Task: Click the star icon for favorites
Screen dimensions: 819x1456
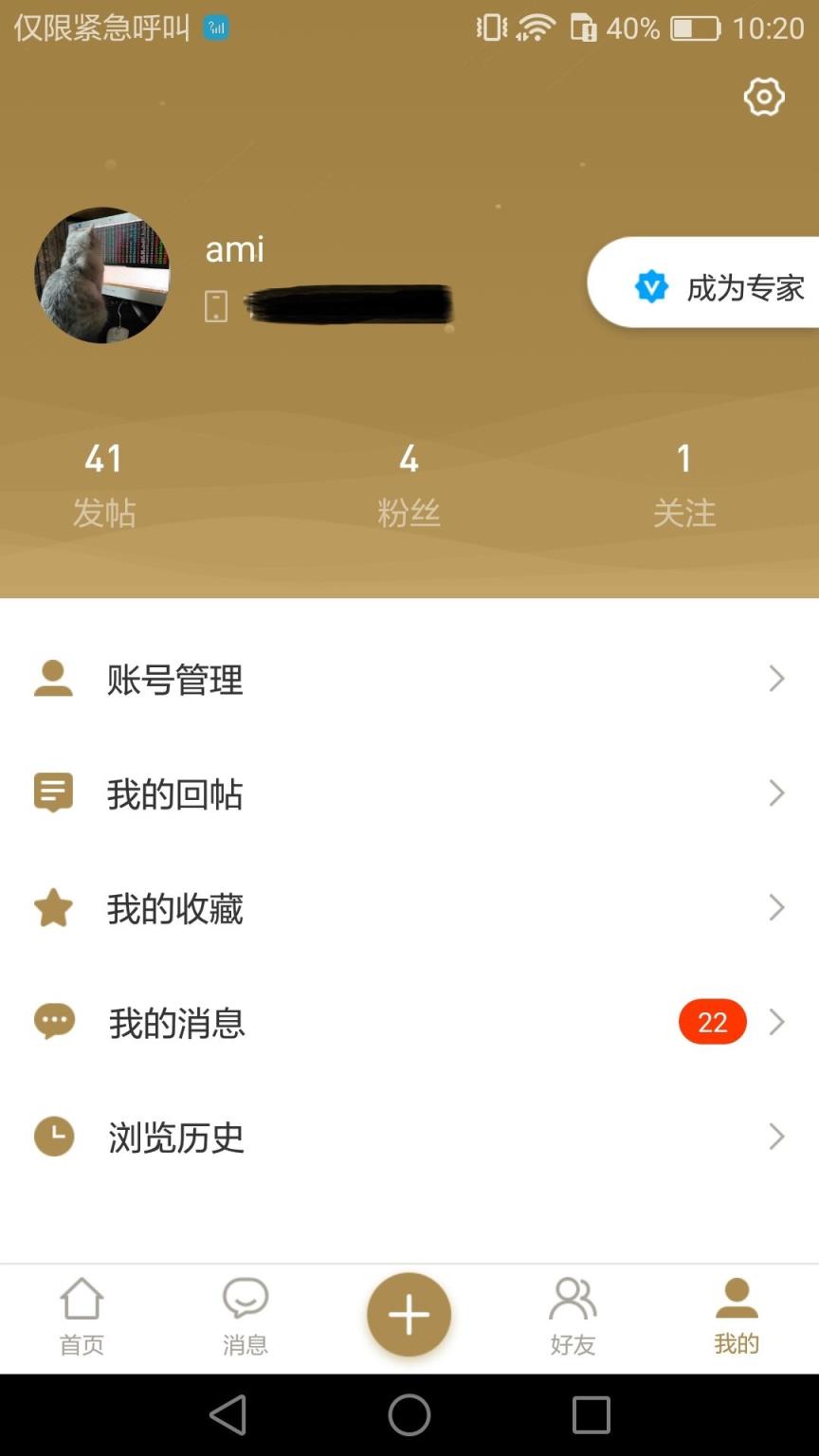Action: click(54, 907)
